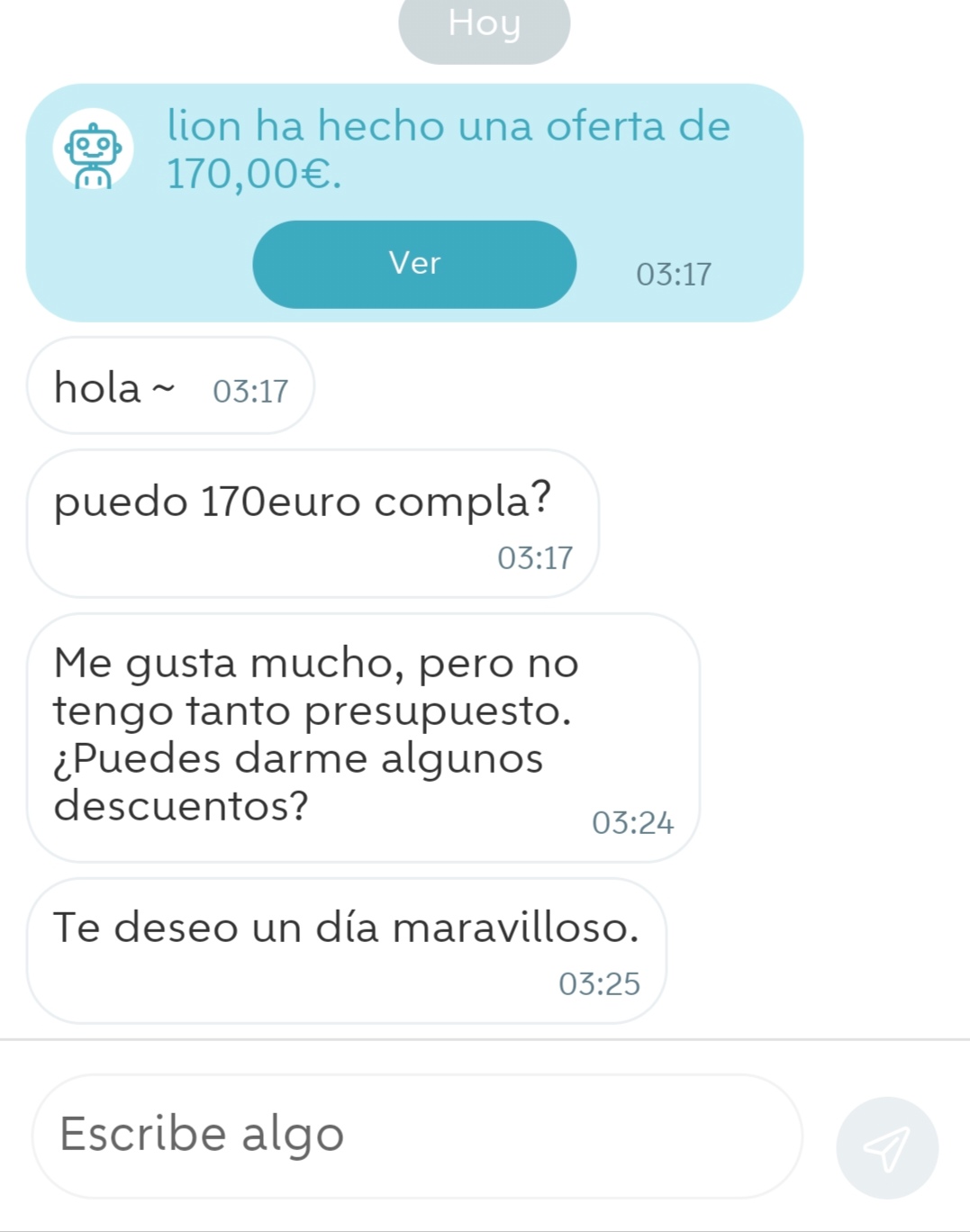Send the message with the paper plane
This screenshot has height=1232, width=970.
point(886,1147)
